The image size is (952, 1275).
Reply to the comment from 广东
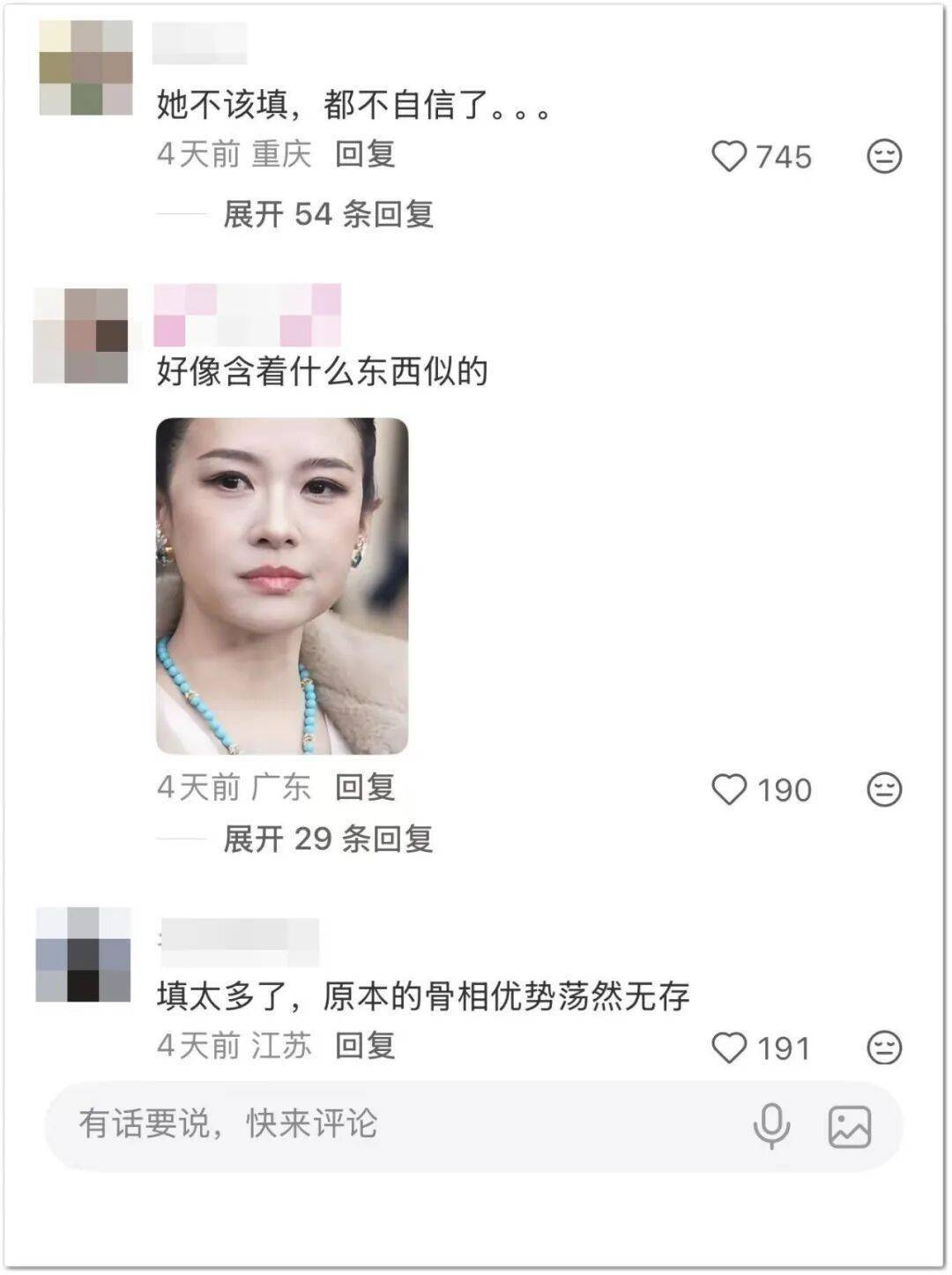click(x=365, y=787)
